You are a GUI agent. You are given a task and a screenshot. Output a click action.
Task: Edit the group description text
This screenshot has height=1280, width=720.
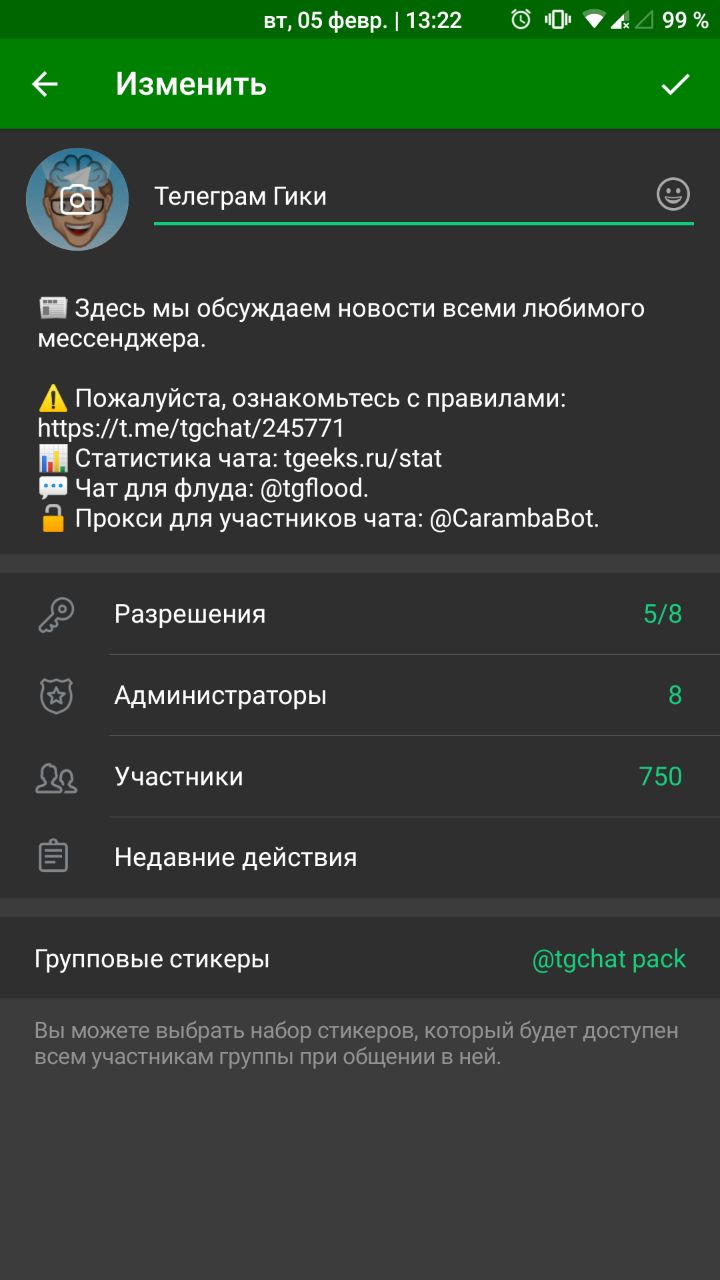(x=340, y=413)
